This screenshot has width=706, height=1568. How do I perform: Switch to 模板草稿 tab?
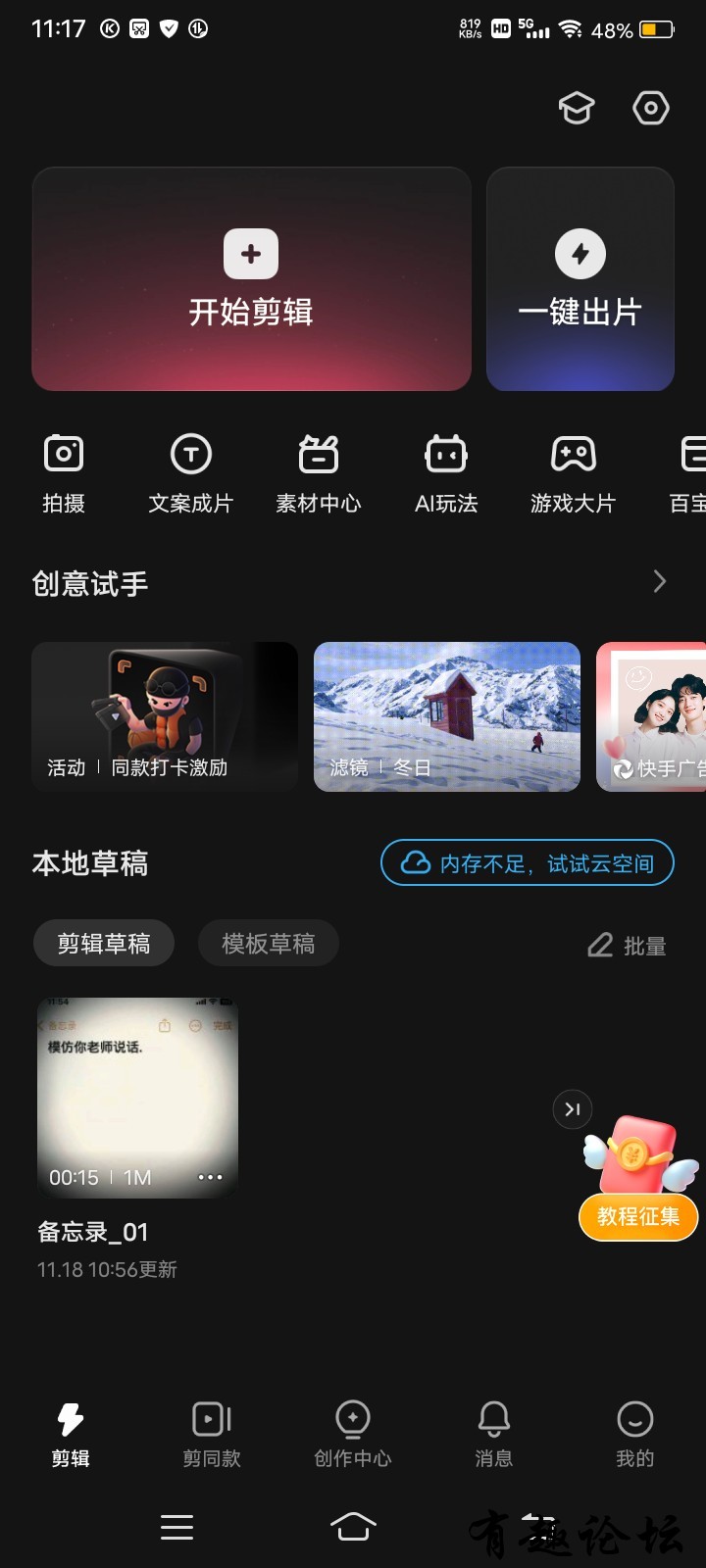click(x=268, y=944)
